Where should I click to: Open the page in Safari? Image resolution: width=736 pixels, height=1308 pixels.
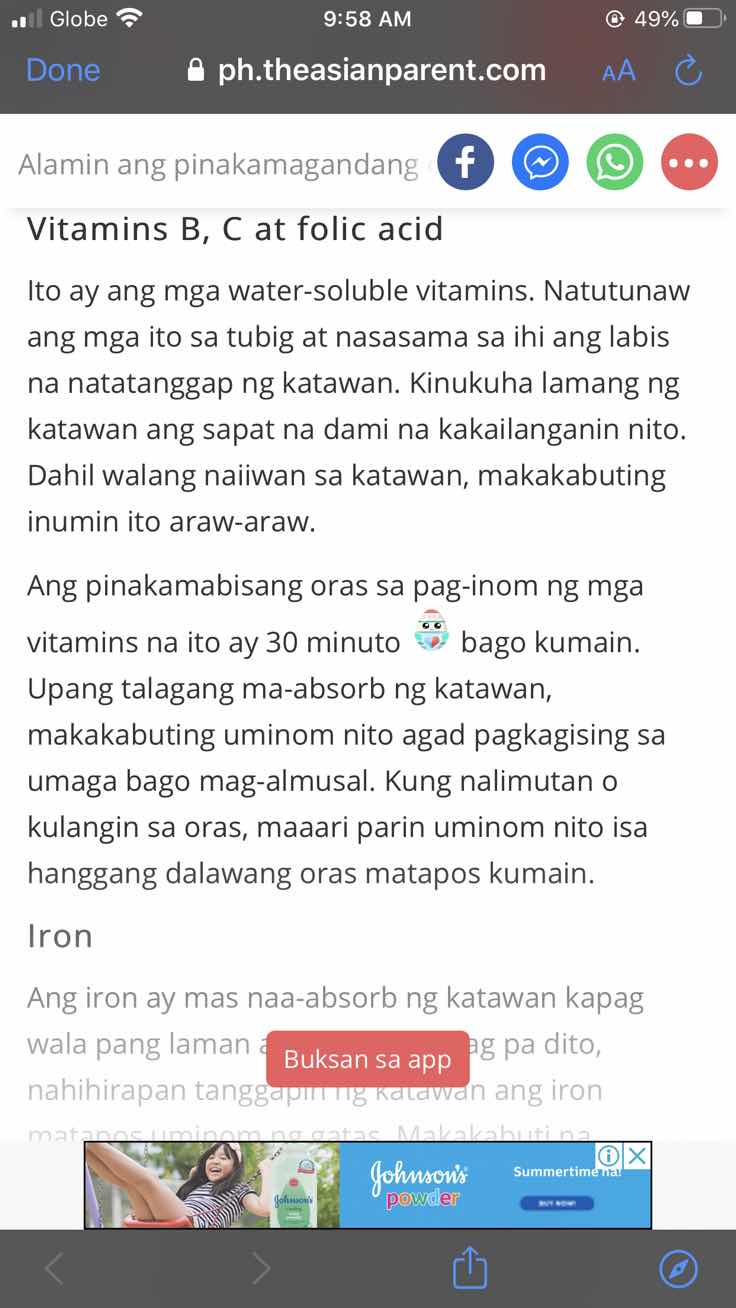(x=679, y=1269)
